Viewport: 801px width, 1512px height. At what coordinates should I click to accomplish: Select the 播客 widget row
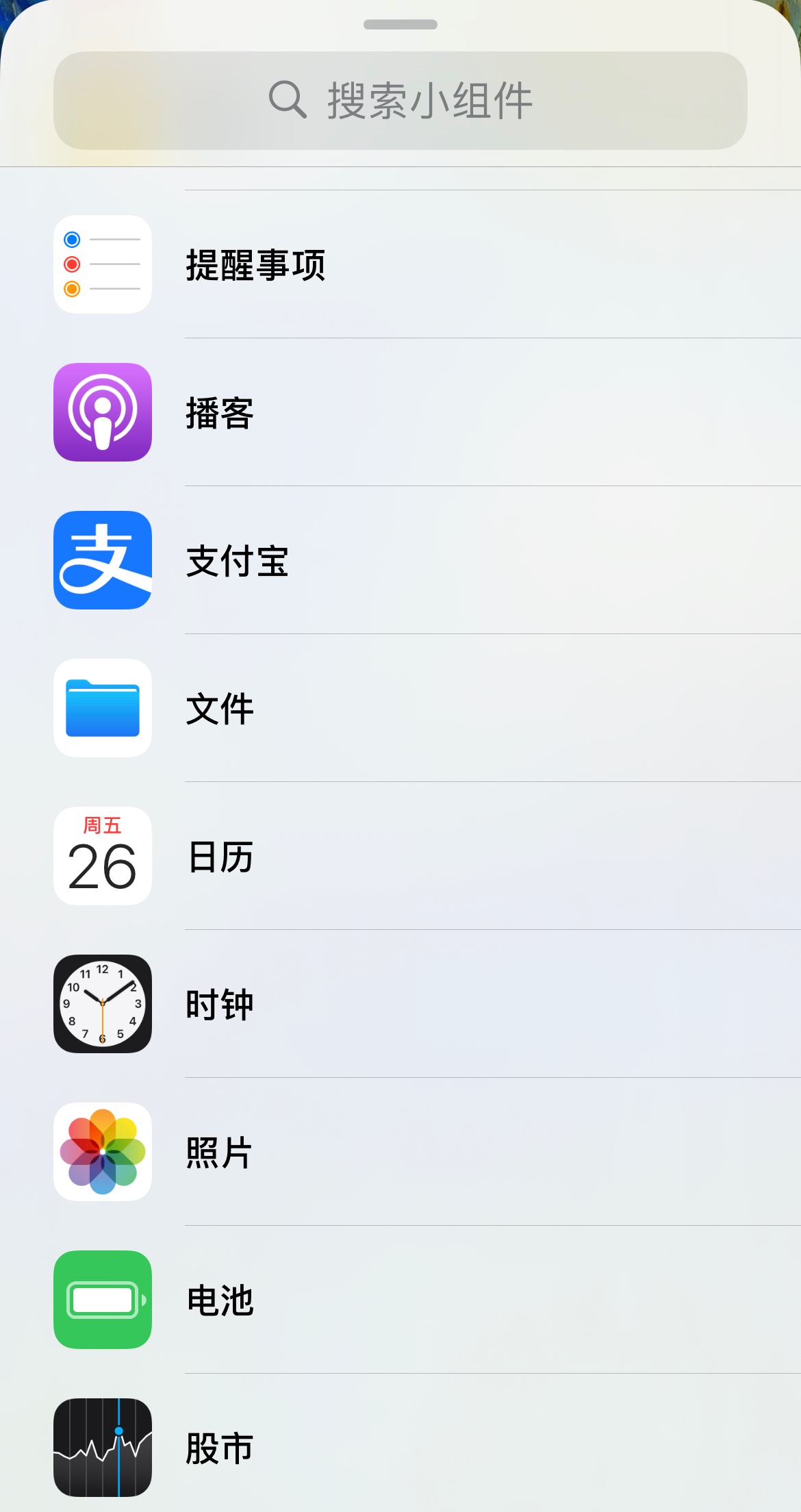[x=400, y=413]
